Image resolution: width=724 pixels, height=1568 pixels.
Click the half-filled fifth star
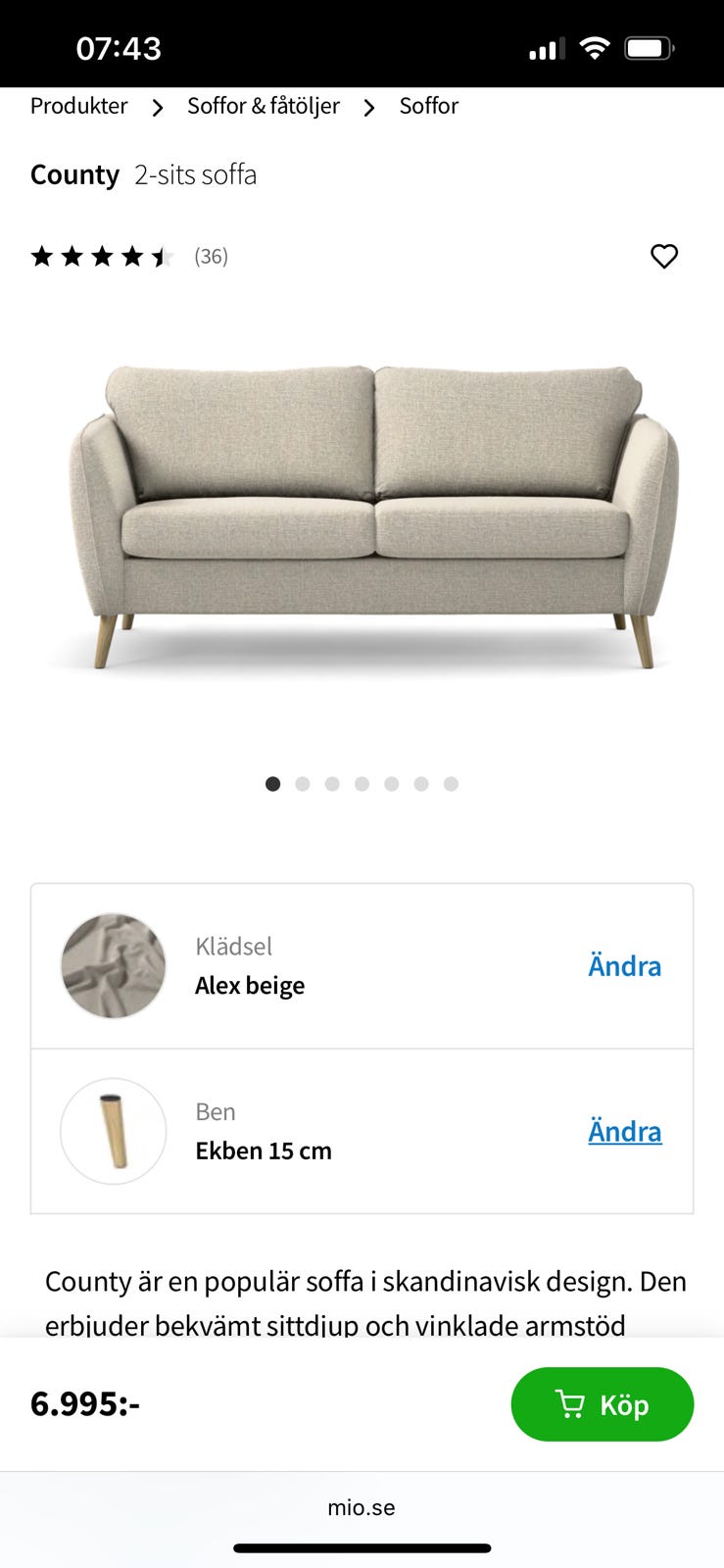(163, 256)
